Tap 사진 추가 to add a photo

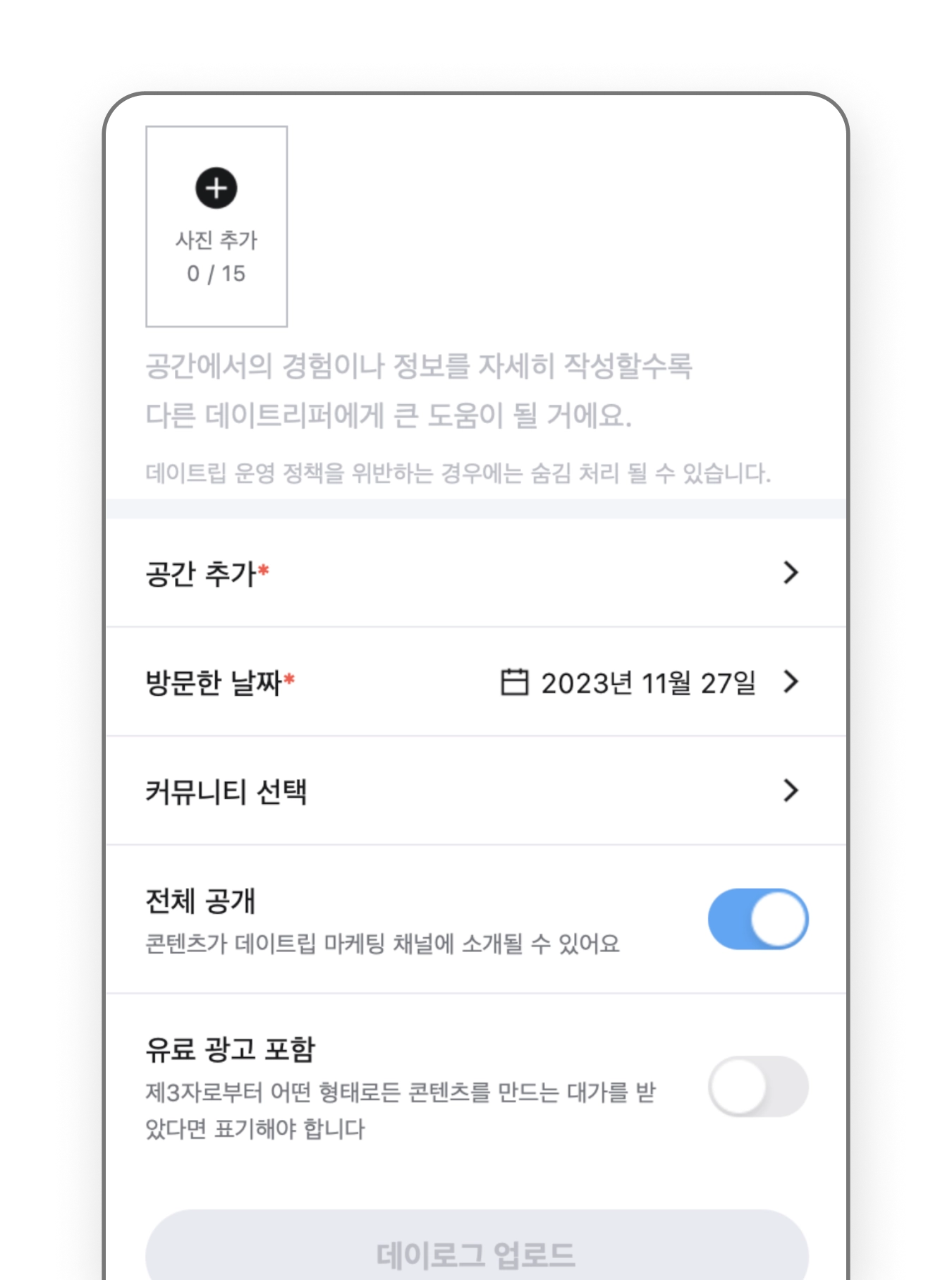coord(216,226)
